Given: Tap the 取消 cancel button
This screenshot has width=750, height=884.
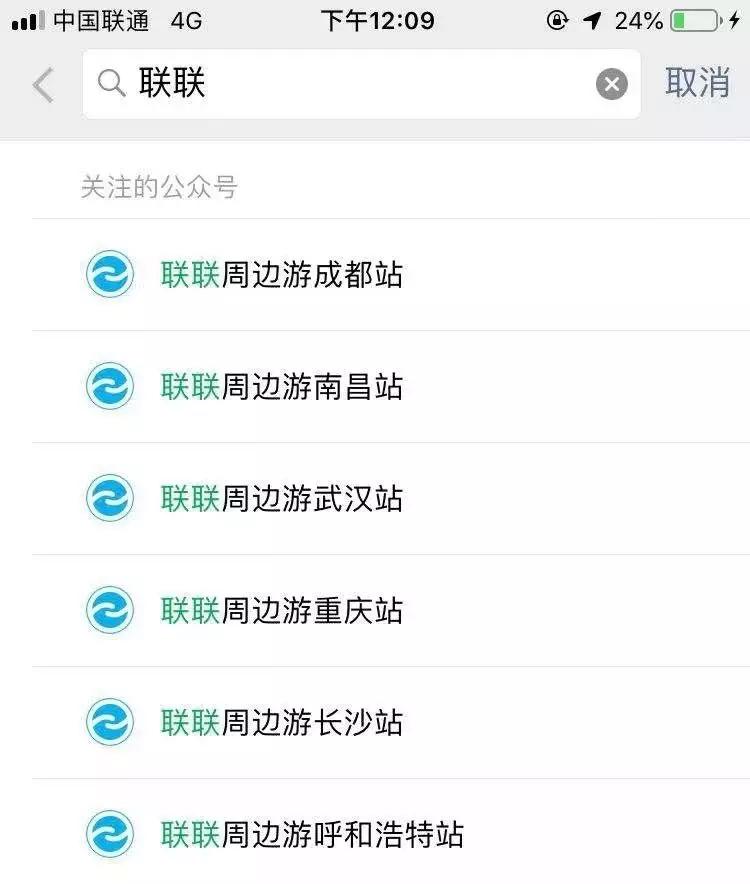Looking at the screenshot, I should [697, 84].
